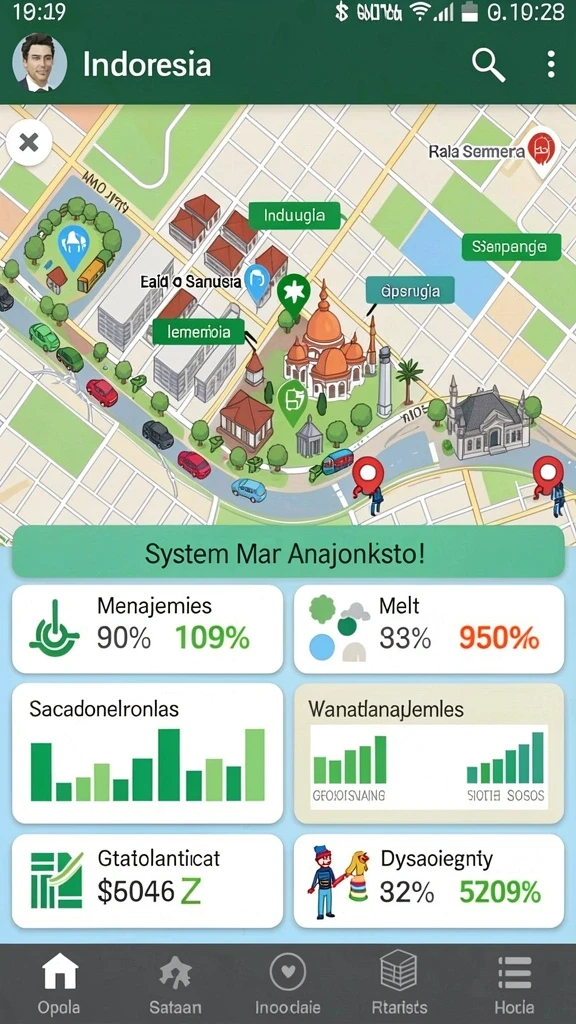This screenshot has height=1024, width=576.
Task: Open the Wanatlanajemles chart card
Action: pos(429,753)
